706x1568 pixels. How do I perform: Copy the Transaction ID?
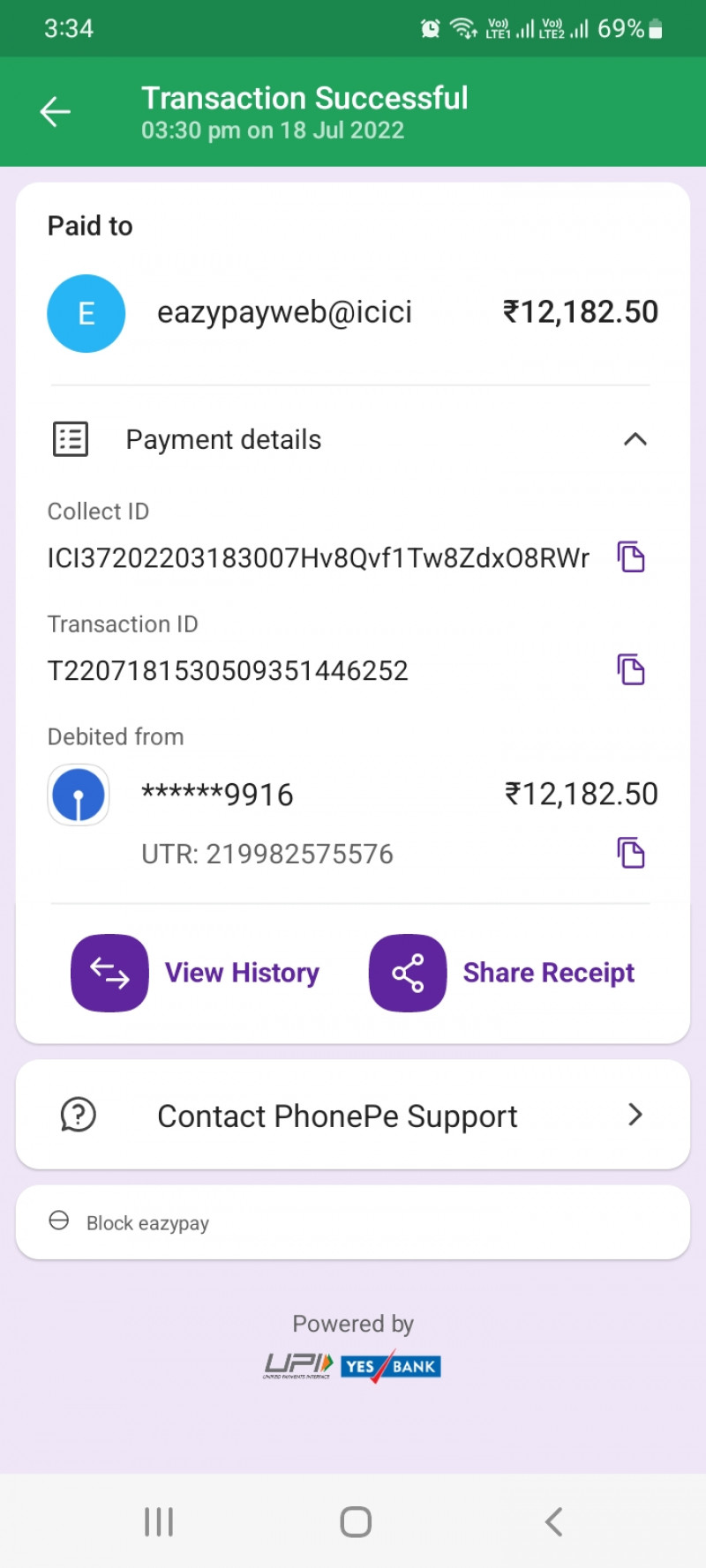click(x=630, y=670)
